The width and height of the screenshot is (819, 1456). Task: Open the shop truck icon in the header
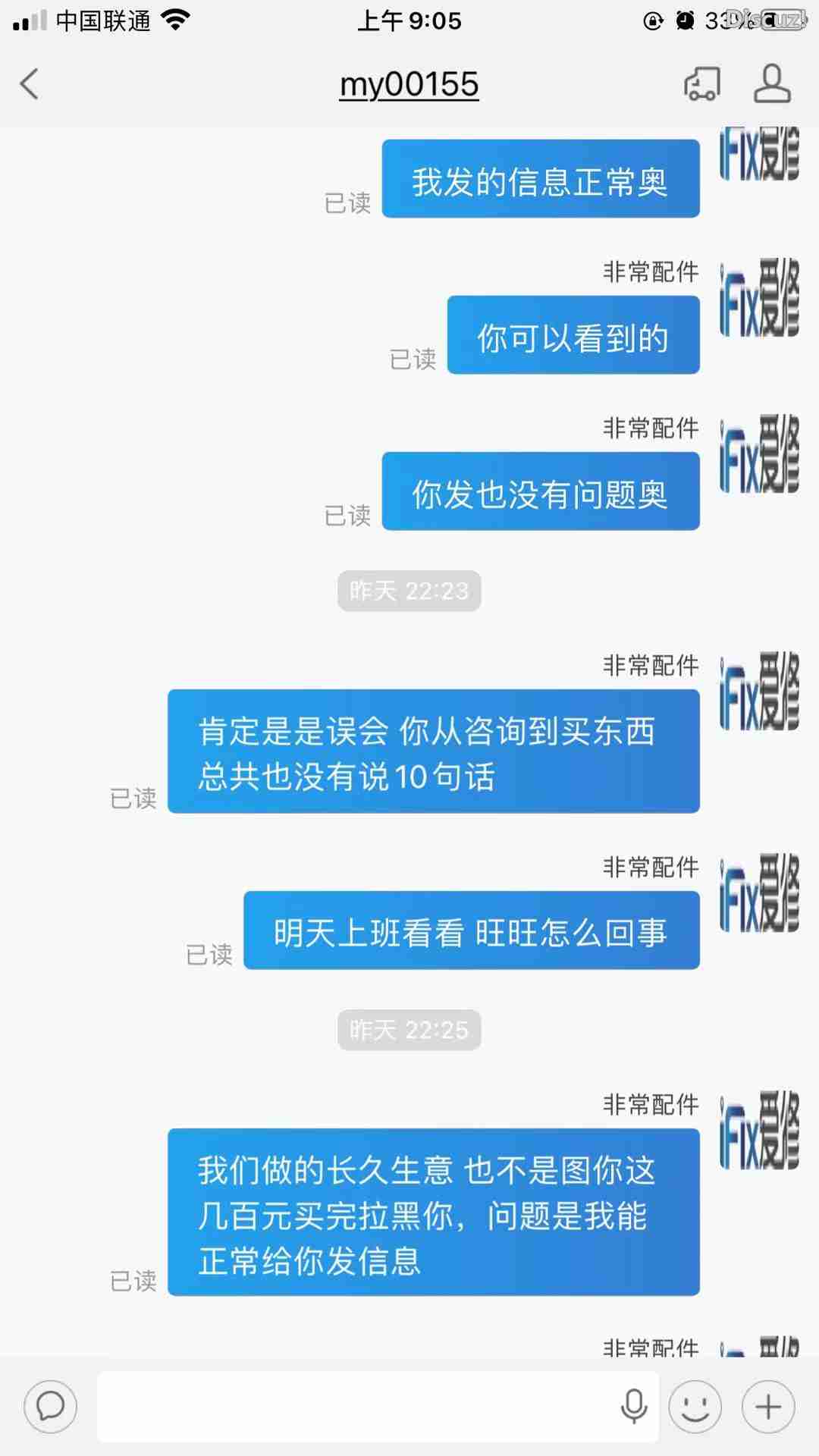click(x=702, y=84)
